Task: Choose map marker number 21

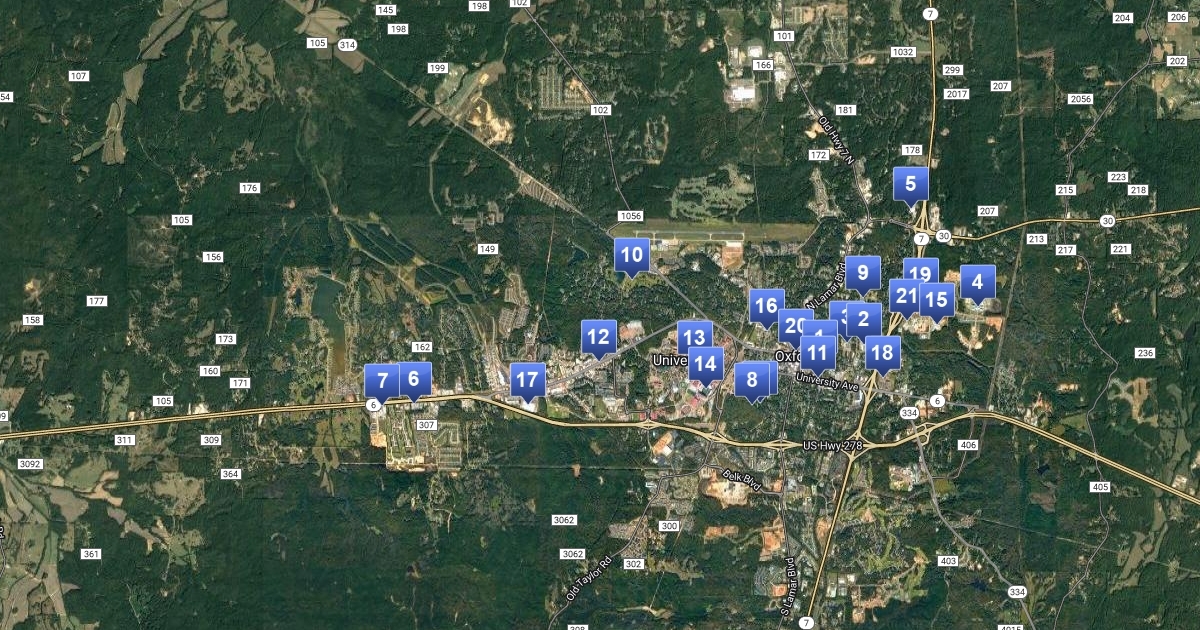Action: point(903,295)
